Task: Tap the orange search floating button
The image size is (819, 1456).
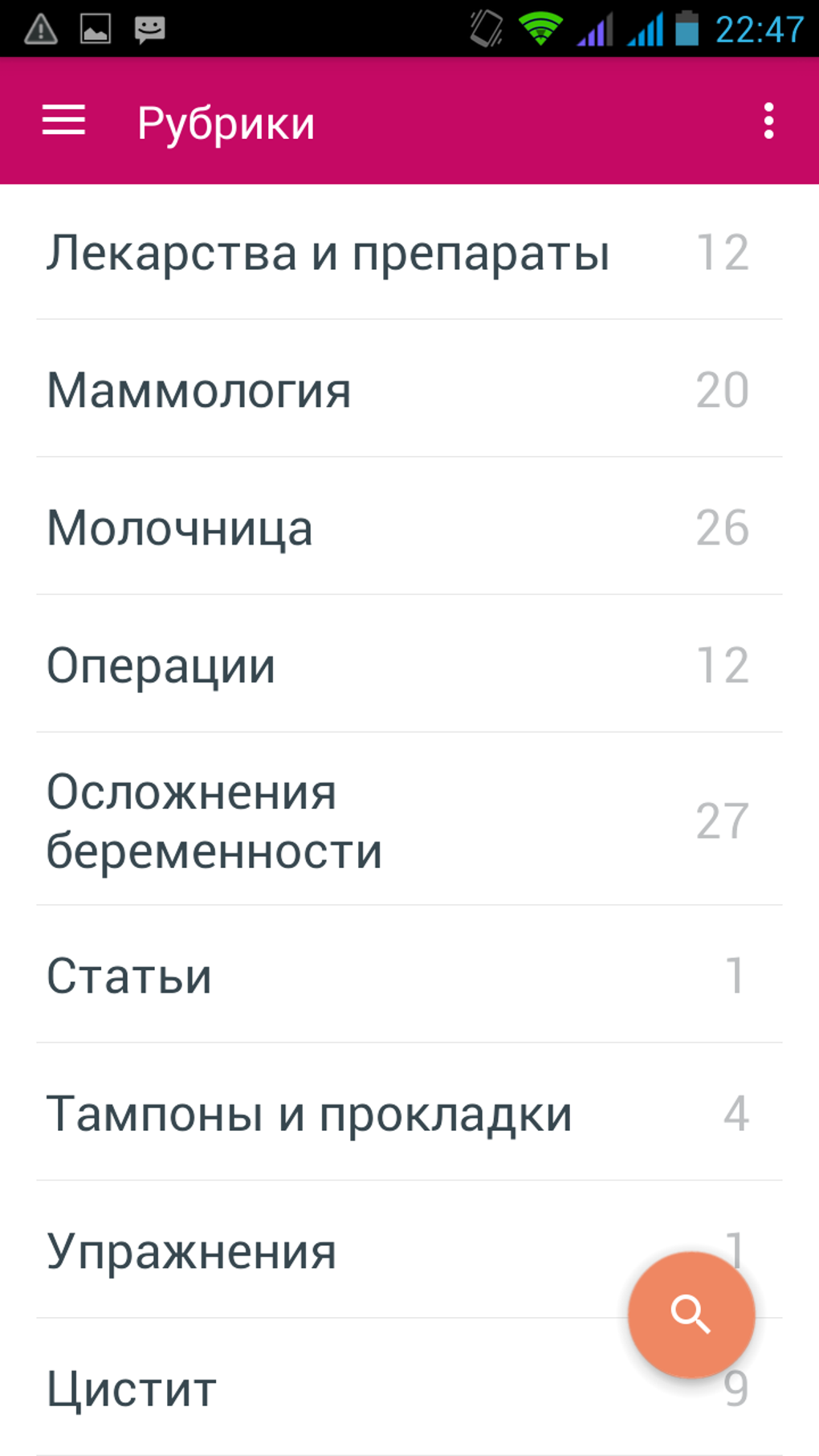Action: 691,1314
